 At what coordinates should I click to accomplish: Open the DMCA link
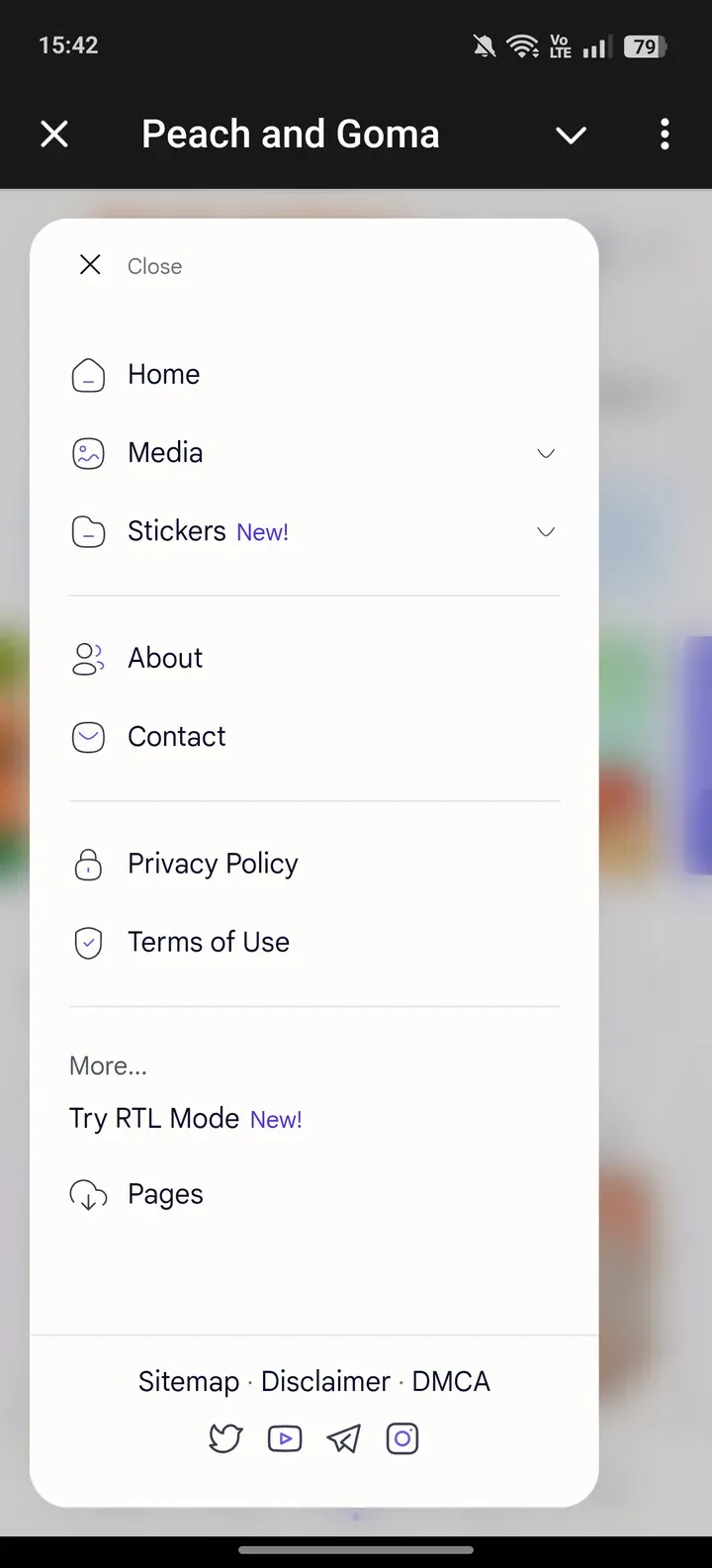pos(451,1382)
